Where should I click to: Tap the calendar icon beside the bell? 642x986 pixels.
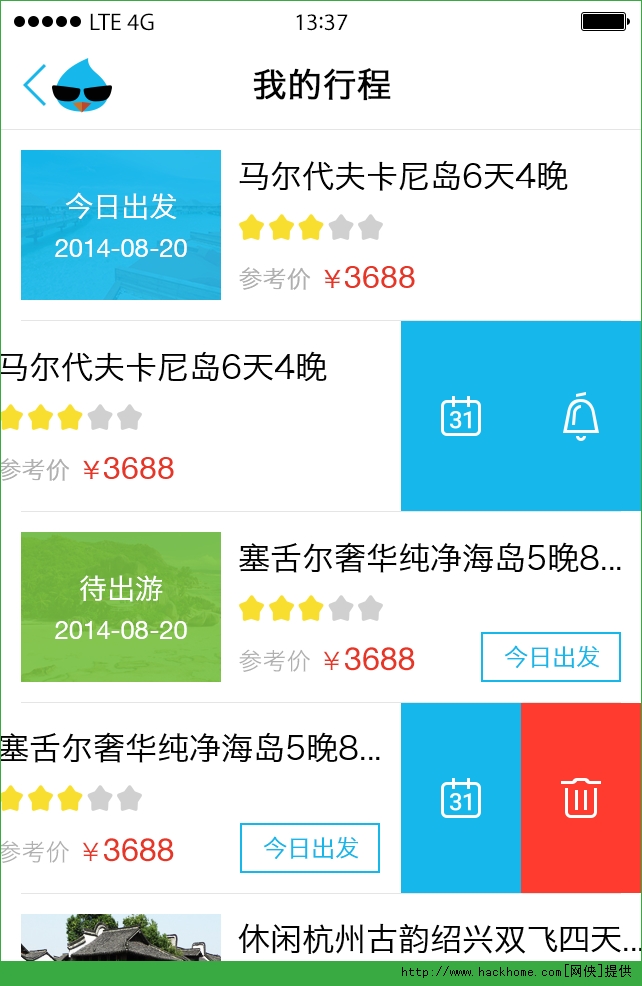[461, 416]
